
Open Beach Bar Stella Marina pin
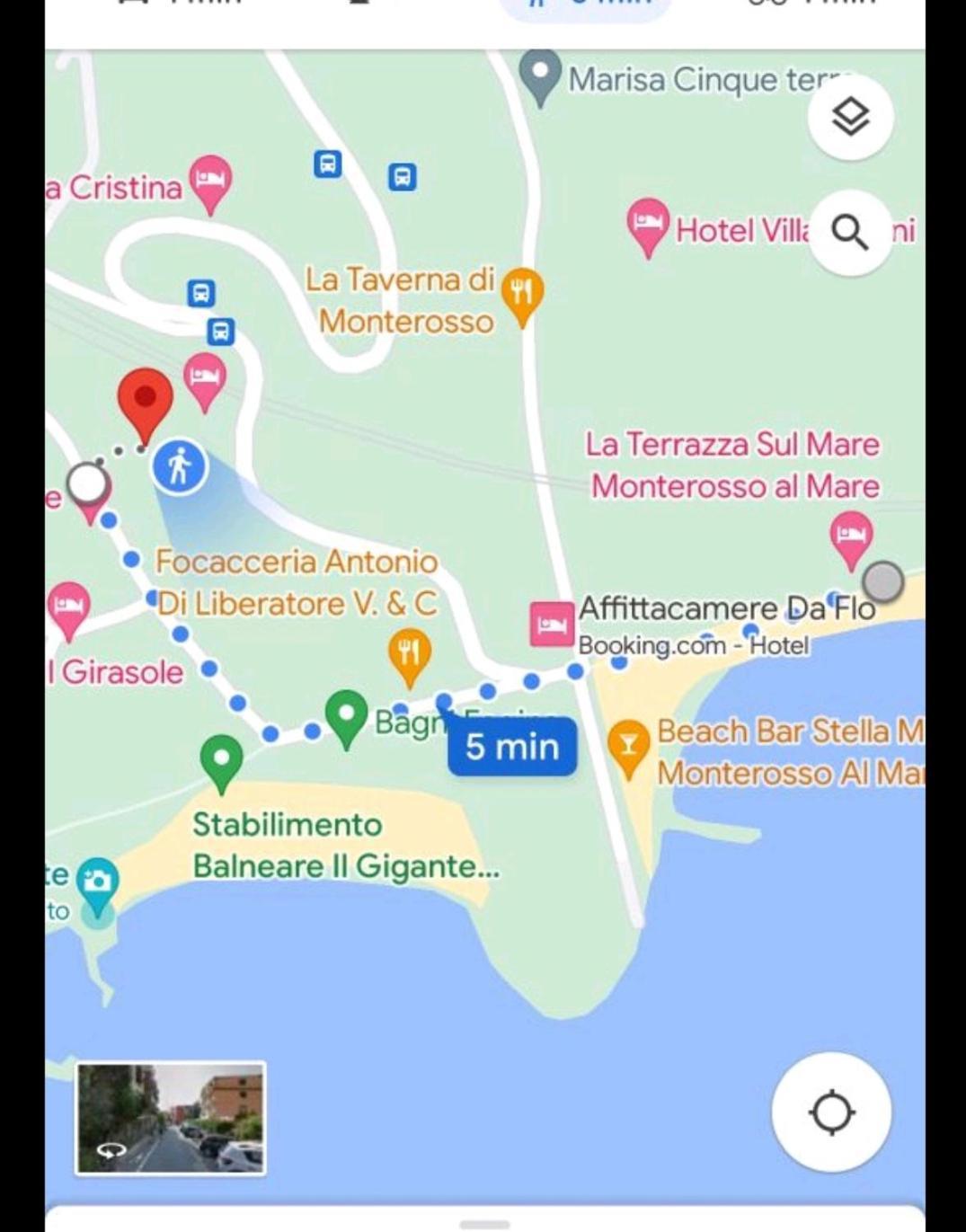[x=628, y=746]
